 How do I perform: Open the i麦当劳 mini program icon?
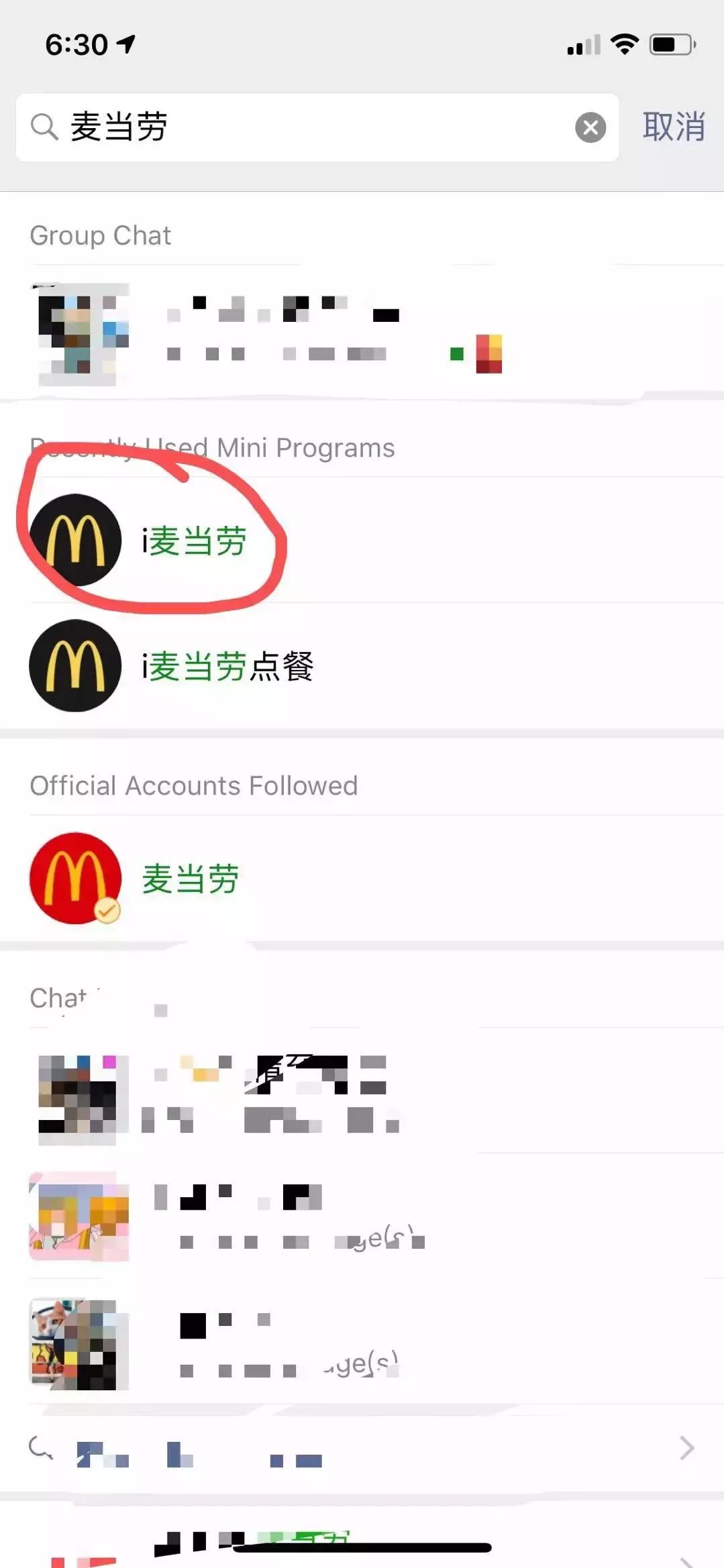tap(76, 541)
